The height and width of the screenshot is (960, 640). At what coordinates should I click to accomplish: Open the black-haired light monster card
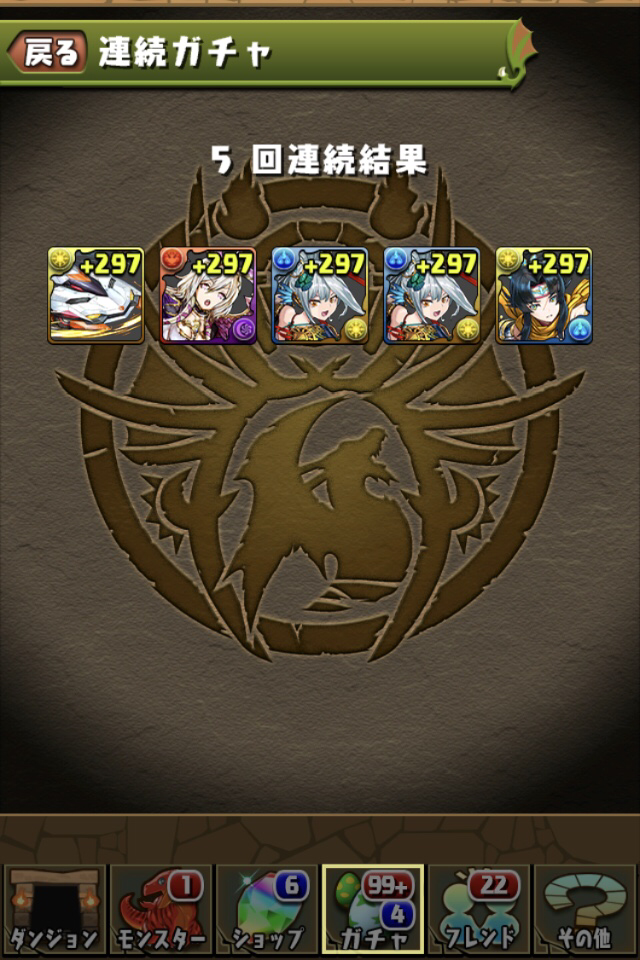click(543, 295)
